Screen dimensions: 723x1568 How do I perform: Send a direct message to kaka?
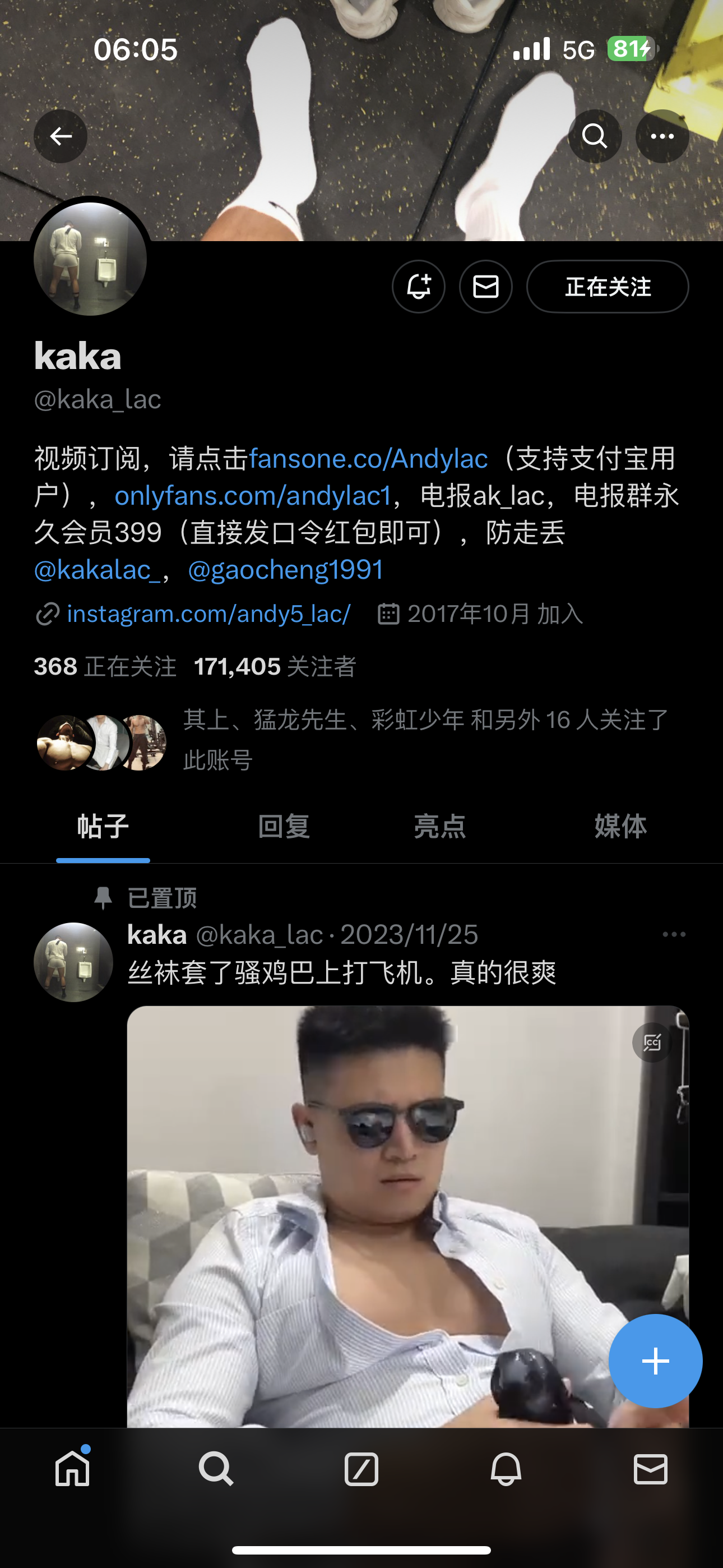(486, 287)
